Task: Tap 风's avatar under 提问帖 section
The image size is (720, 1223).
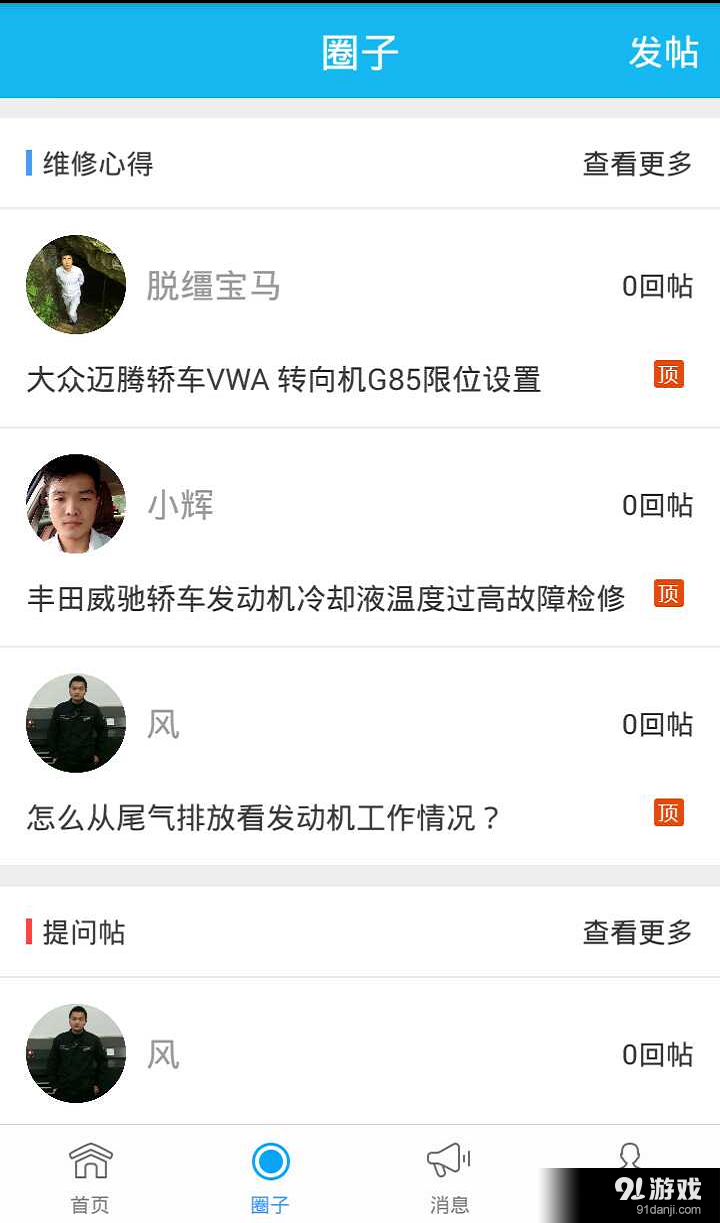Action: (x=75, y=1053)
